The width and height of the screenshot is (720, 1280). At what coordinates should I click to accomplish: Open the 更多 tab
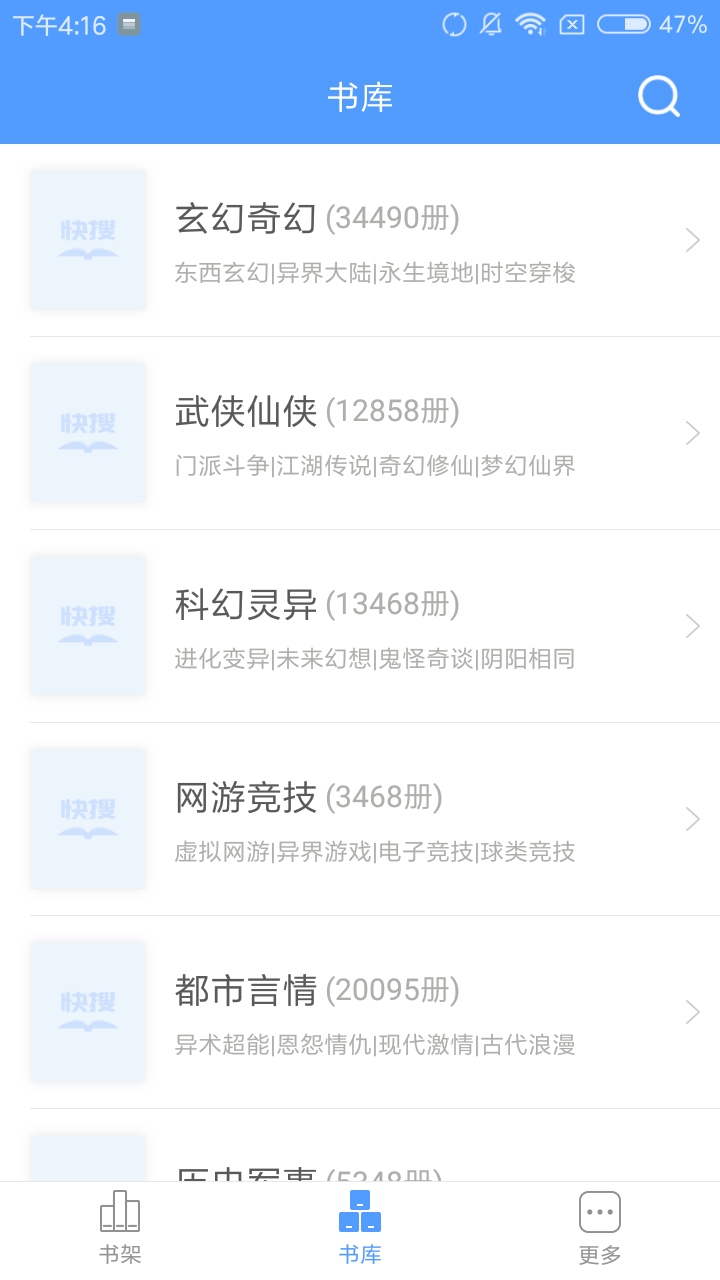[x=600, y=1228]
